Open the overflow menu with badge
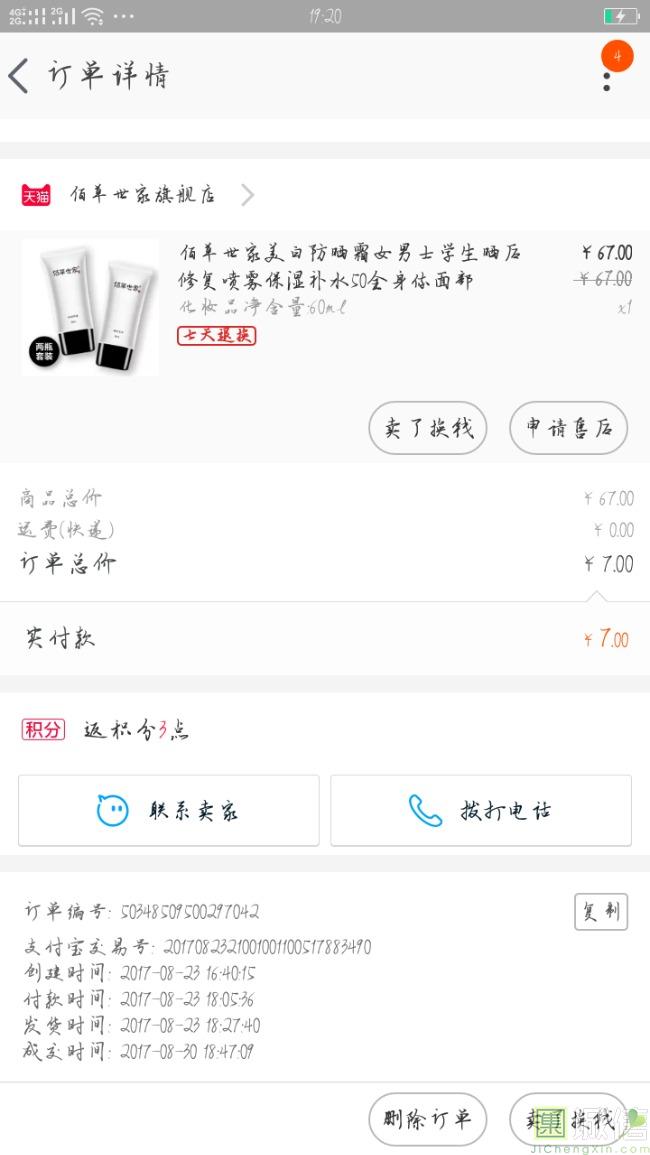The height and width of the screenshot is (1155, 650). pyautogui.click(x=607, y=75)
